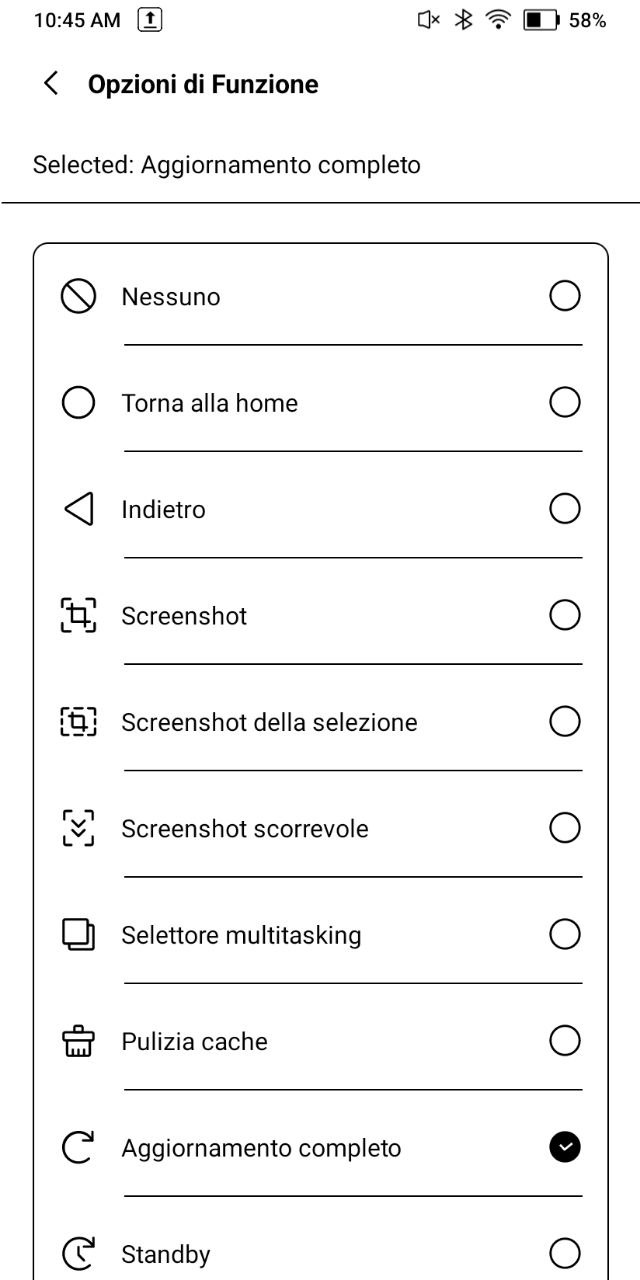Screen dimensions: 640x1280
Task: Choose Torna alla home function
Action: [320, 402]
